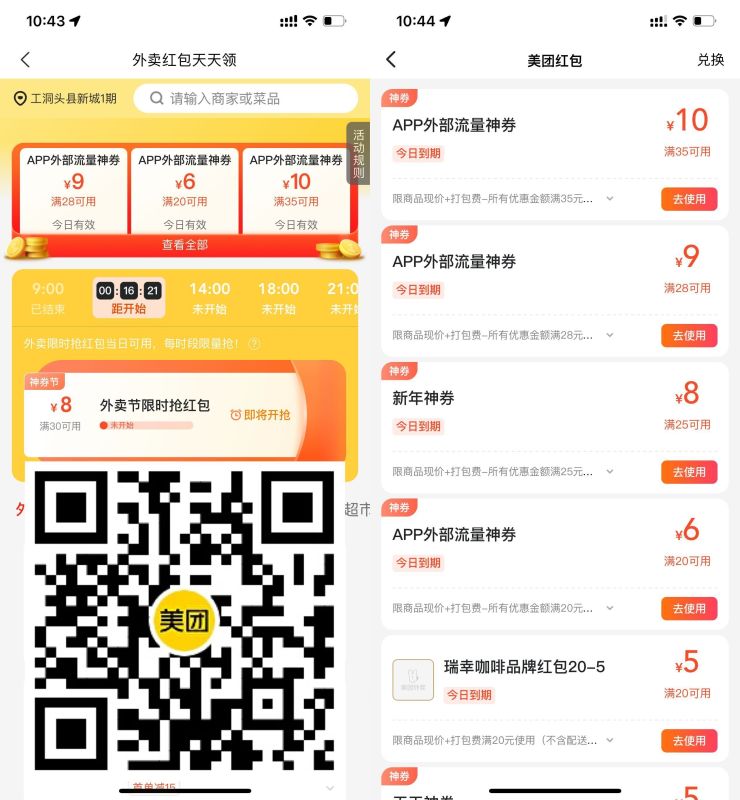
Task: Expand usage details of the ¥10 coupon
Action: tap(609, 199)
